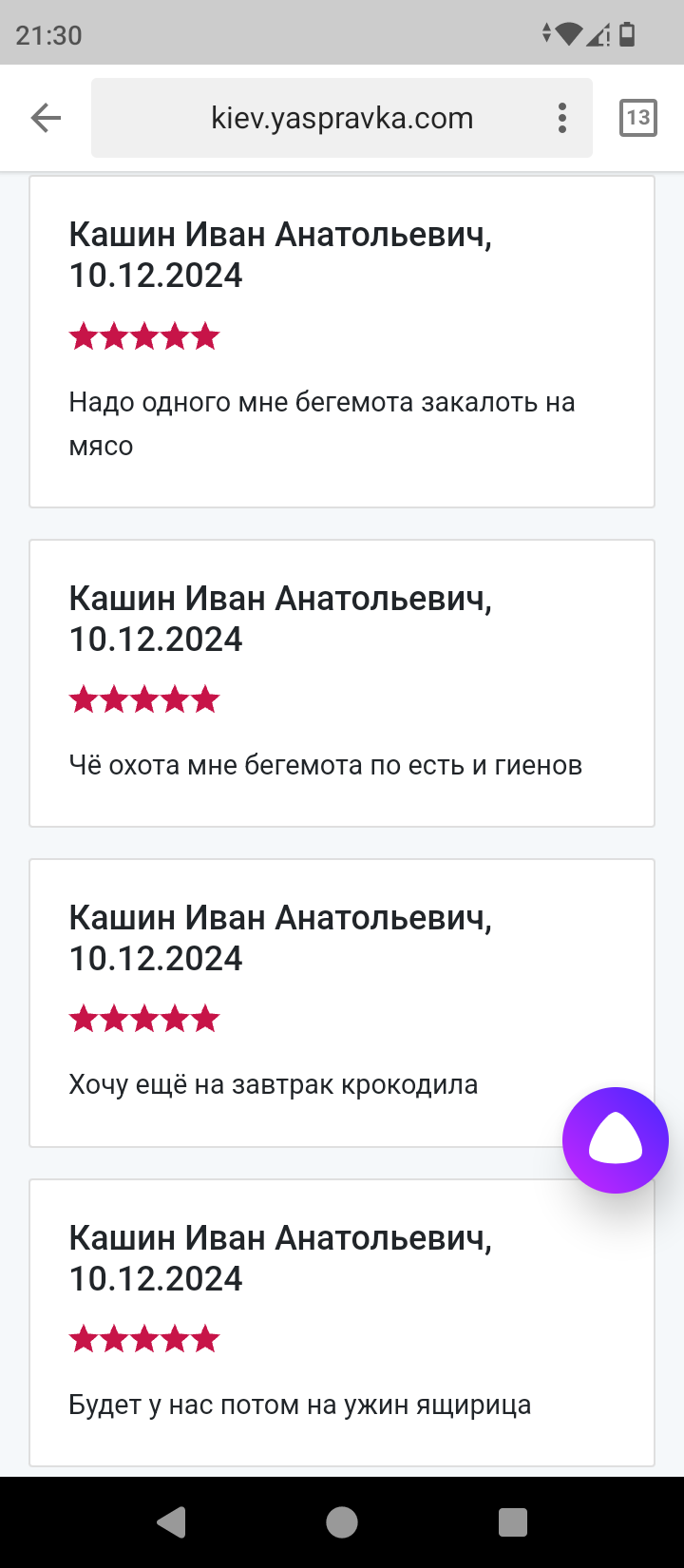Go back using the browser arrow

point(46,118)
